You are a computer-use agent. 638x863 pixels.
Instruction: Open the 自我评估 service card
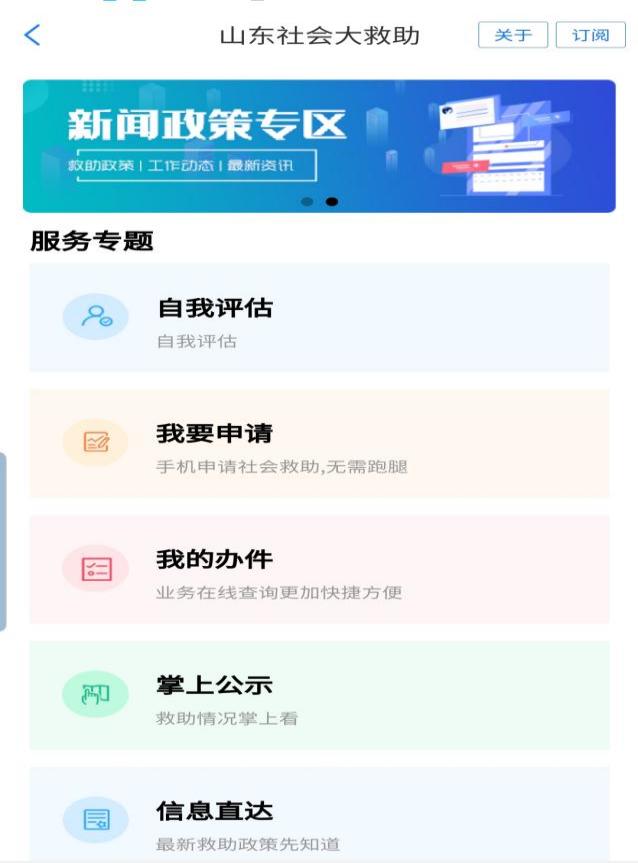pyautogui.click(x=319, y=318)
